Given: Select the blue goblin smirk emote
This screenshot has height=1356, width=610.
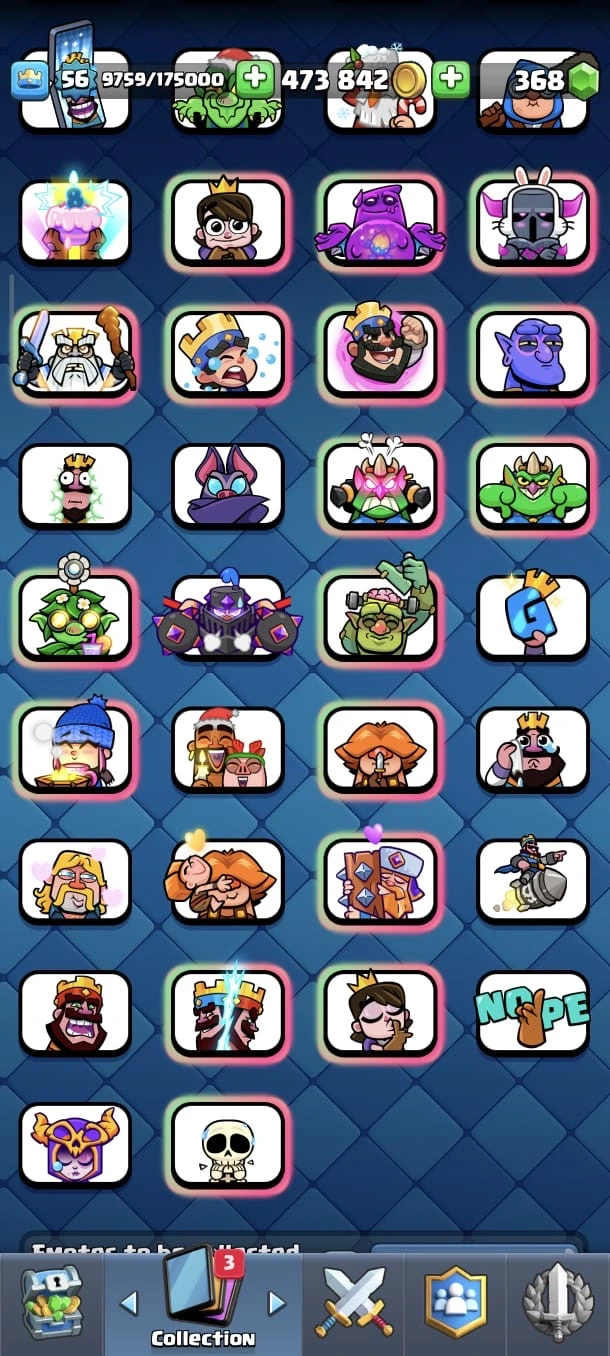Looking at the screenshot, I should (x=532, y=353).
